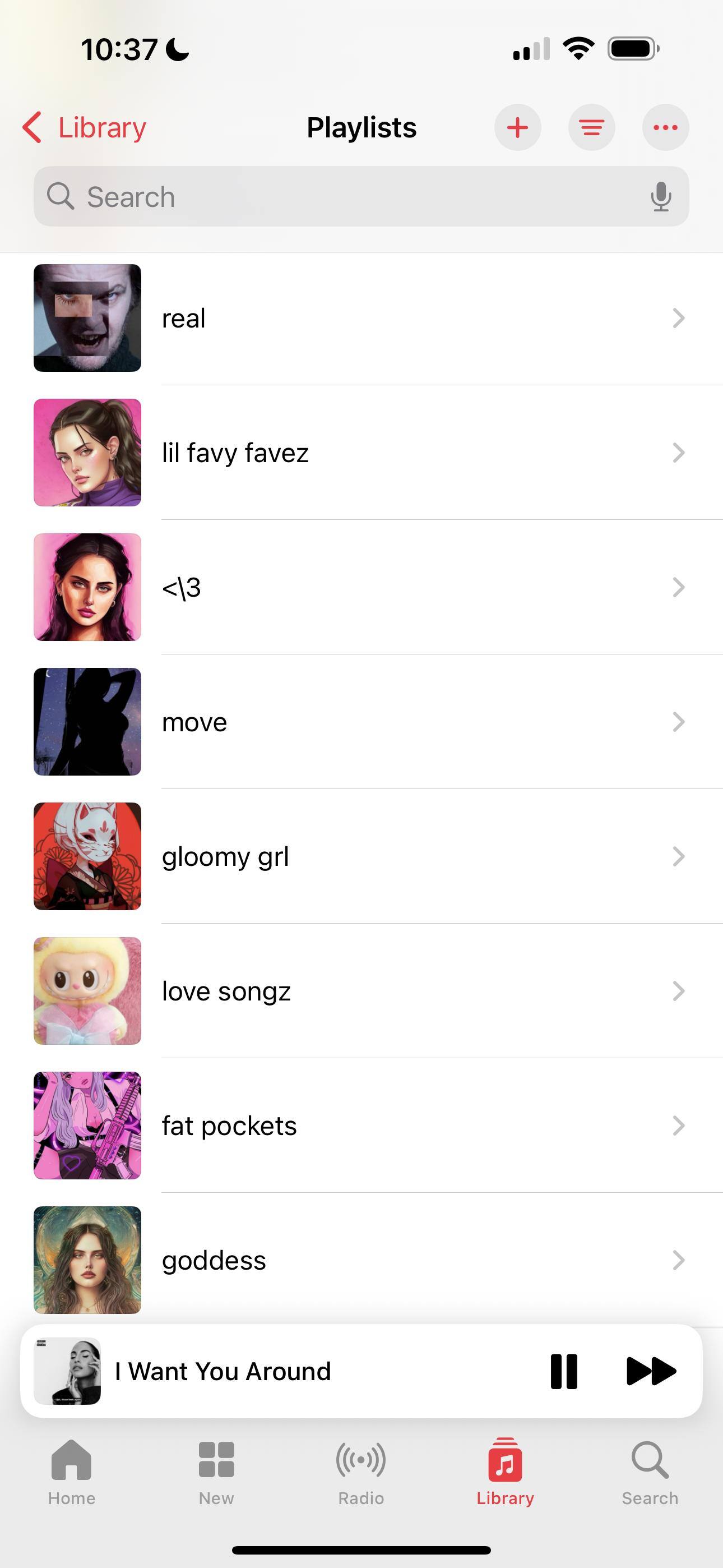Switch to the Radio tab

pyautogui.click(x=361, y=1472)
